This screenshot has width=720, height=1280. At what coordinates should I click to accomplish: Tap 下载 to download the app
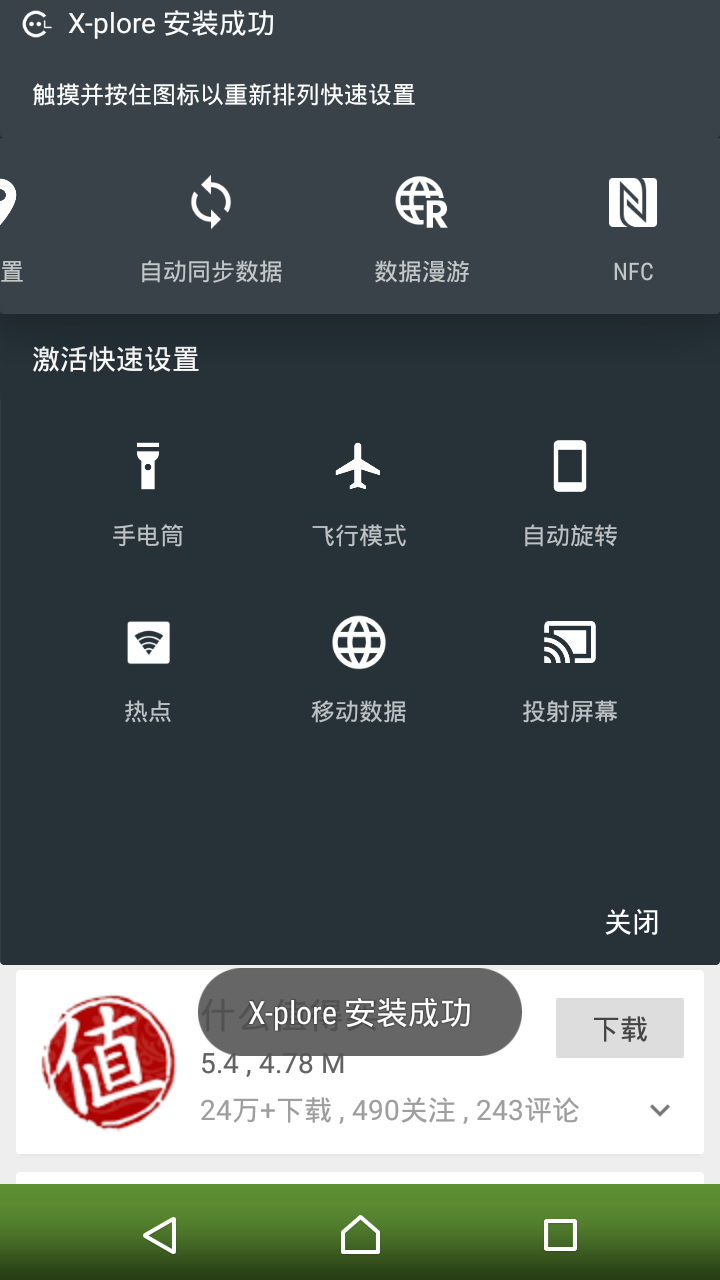620,1028
